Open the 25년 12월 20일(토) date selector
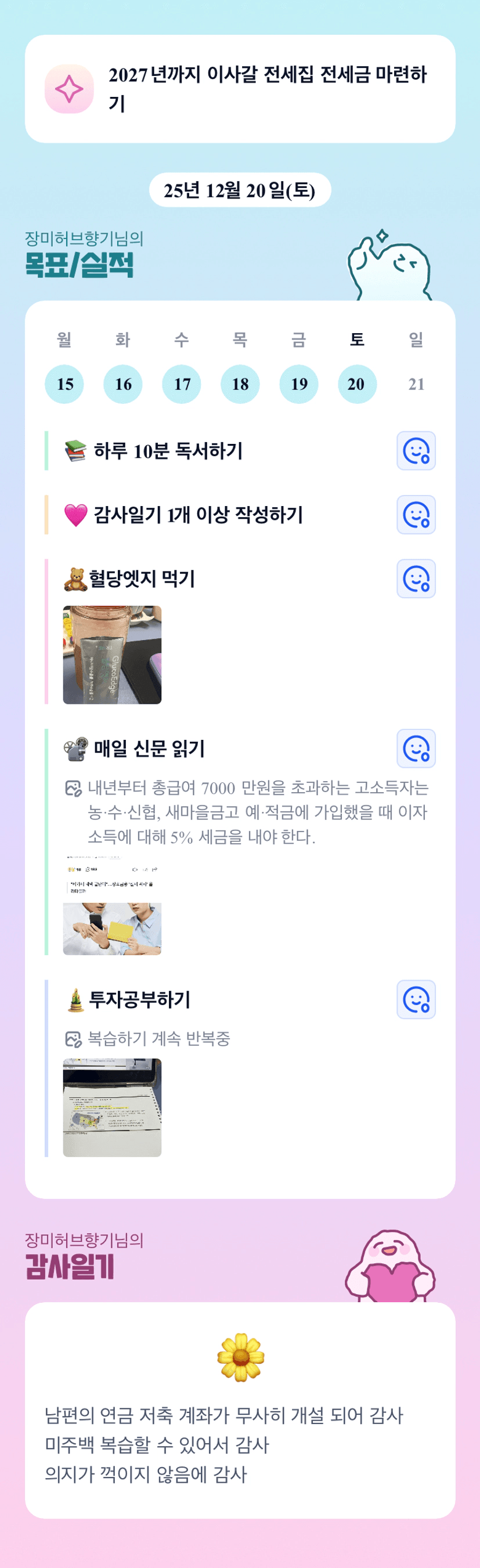480x1568 pixels. click(240, 190)
